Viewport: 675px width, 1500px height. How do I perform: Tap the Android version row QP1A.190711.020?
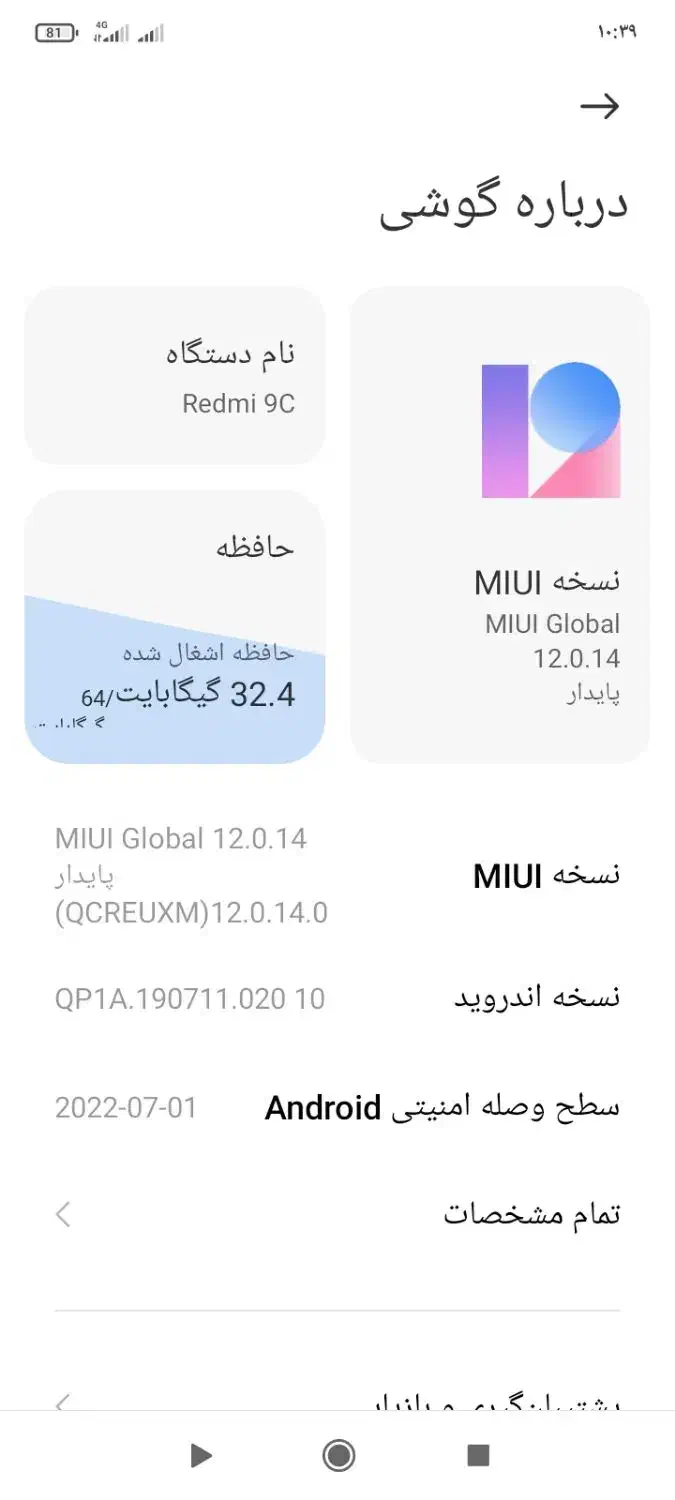click(x=337, y=997)
